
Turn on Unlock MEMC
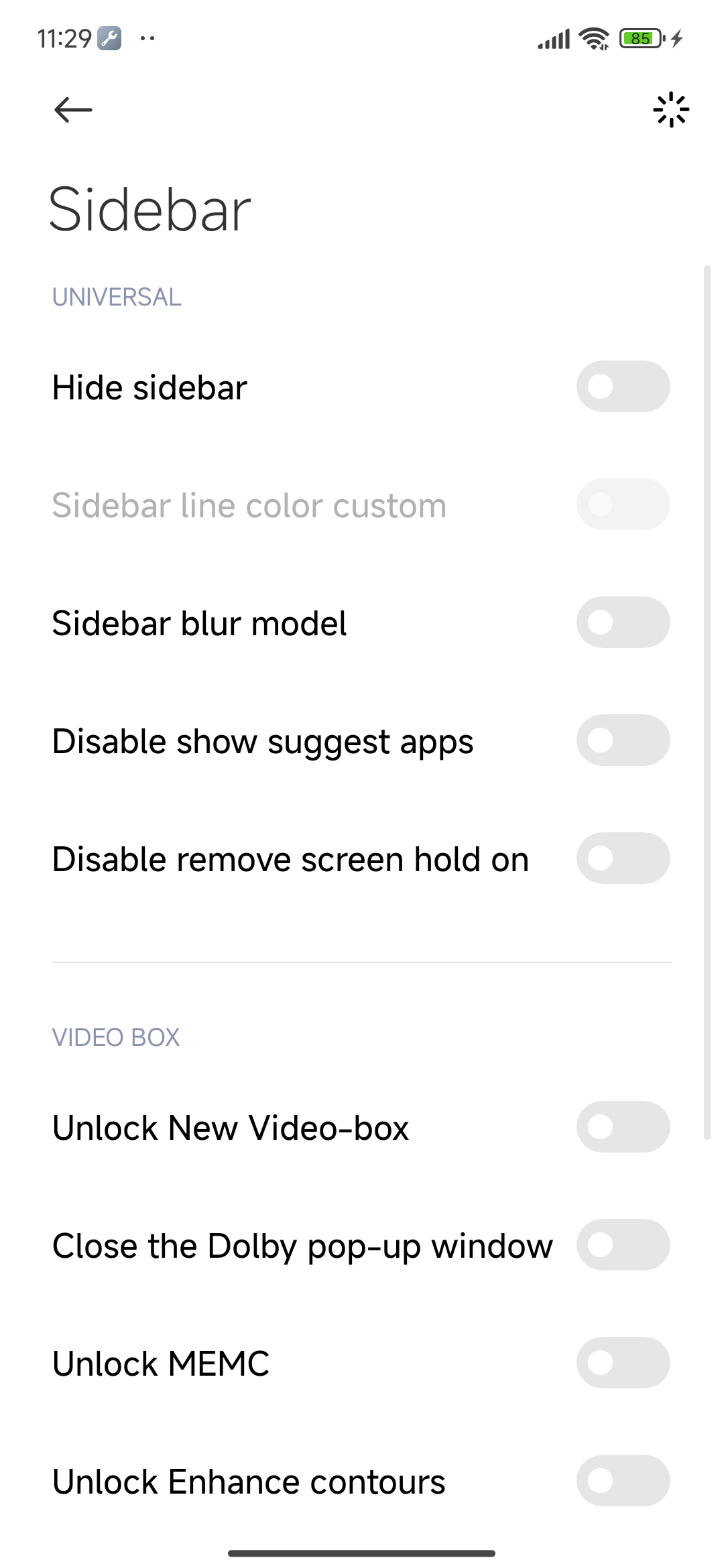623,1363
